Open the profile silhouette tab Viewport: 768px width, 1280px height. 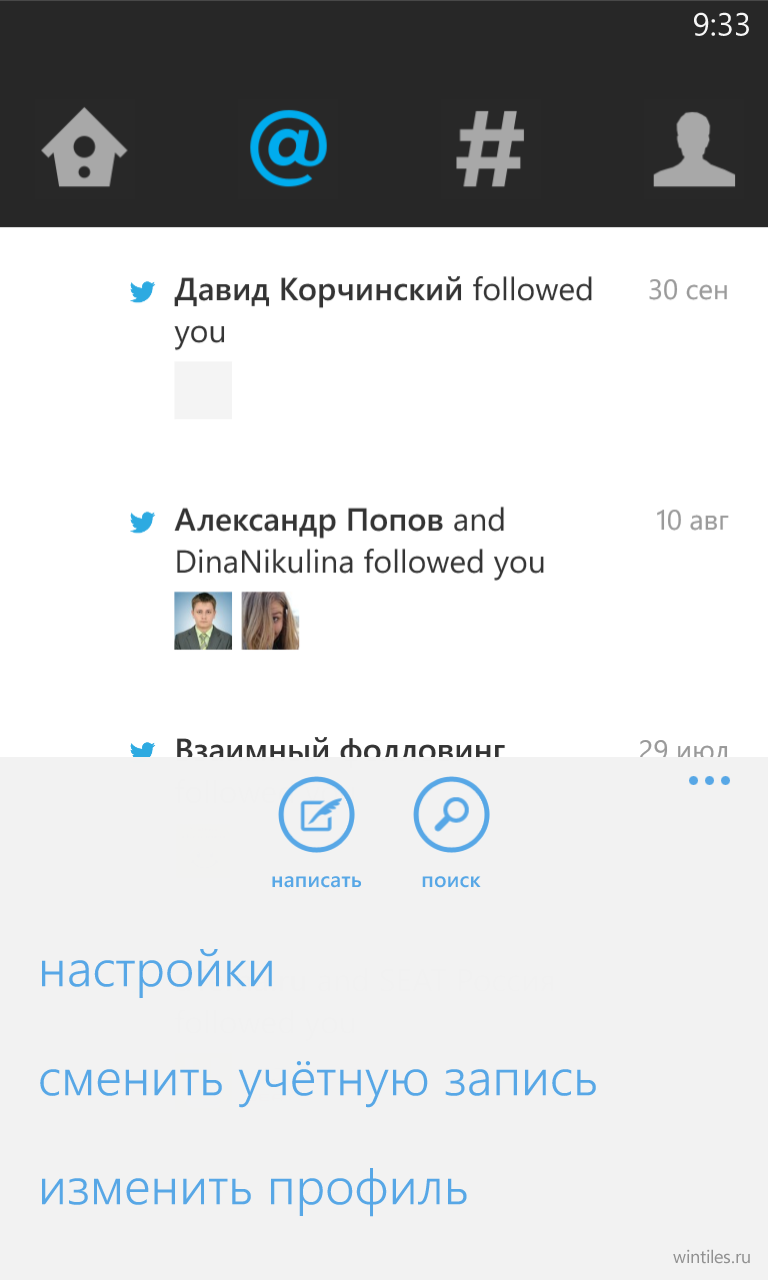(694, 148)
